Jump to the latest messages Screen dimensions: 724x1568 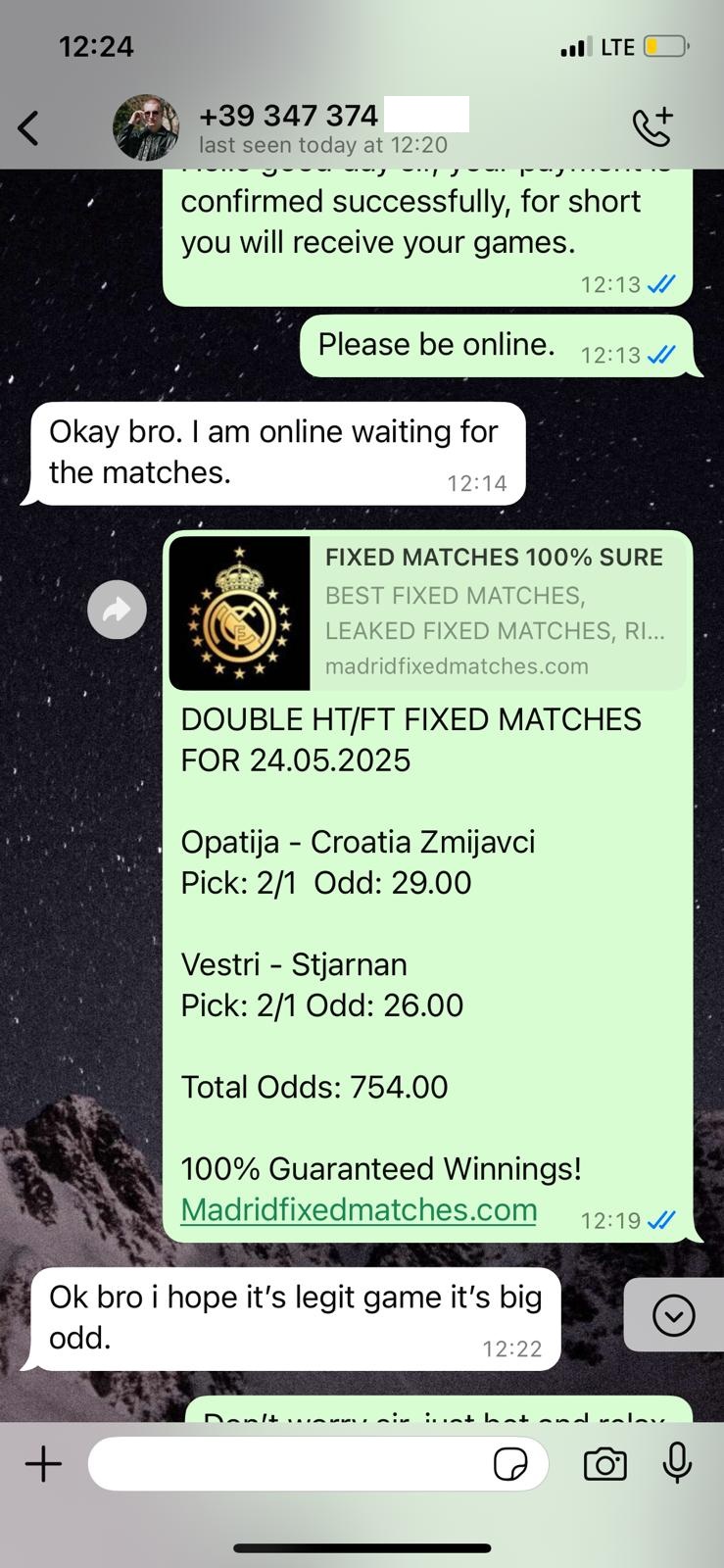(674, 1315)
